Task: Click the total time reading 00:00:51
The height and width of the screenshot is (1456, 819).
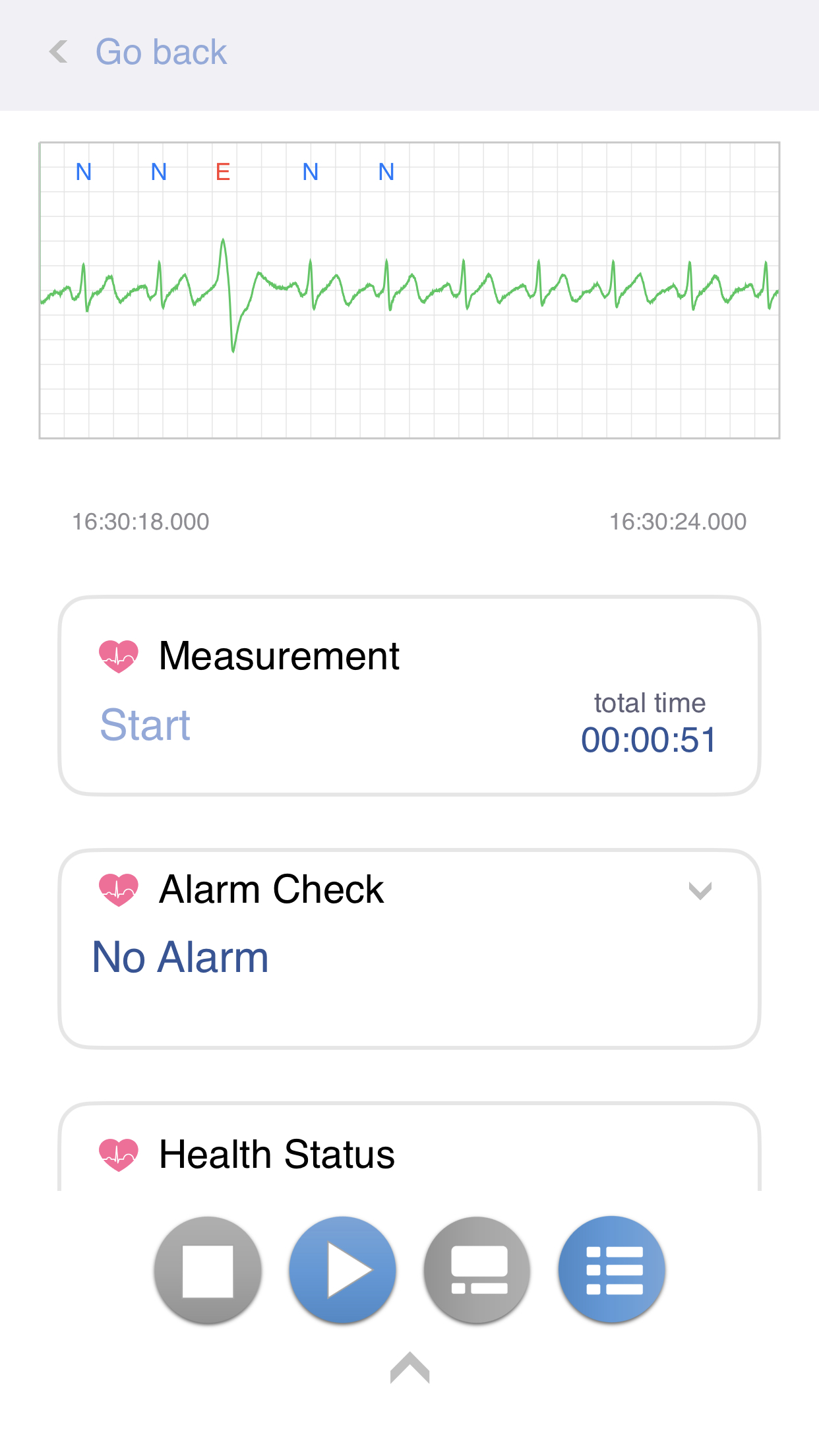Action: point(649,739)
